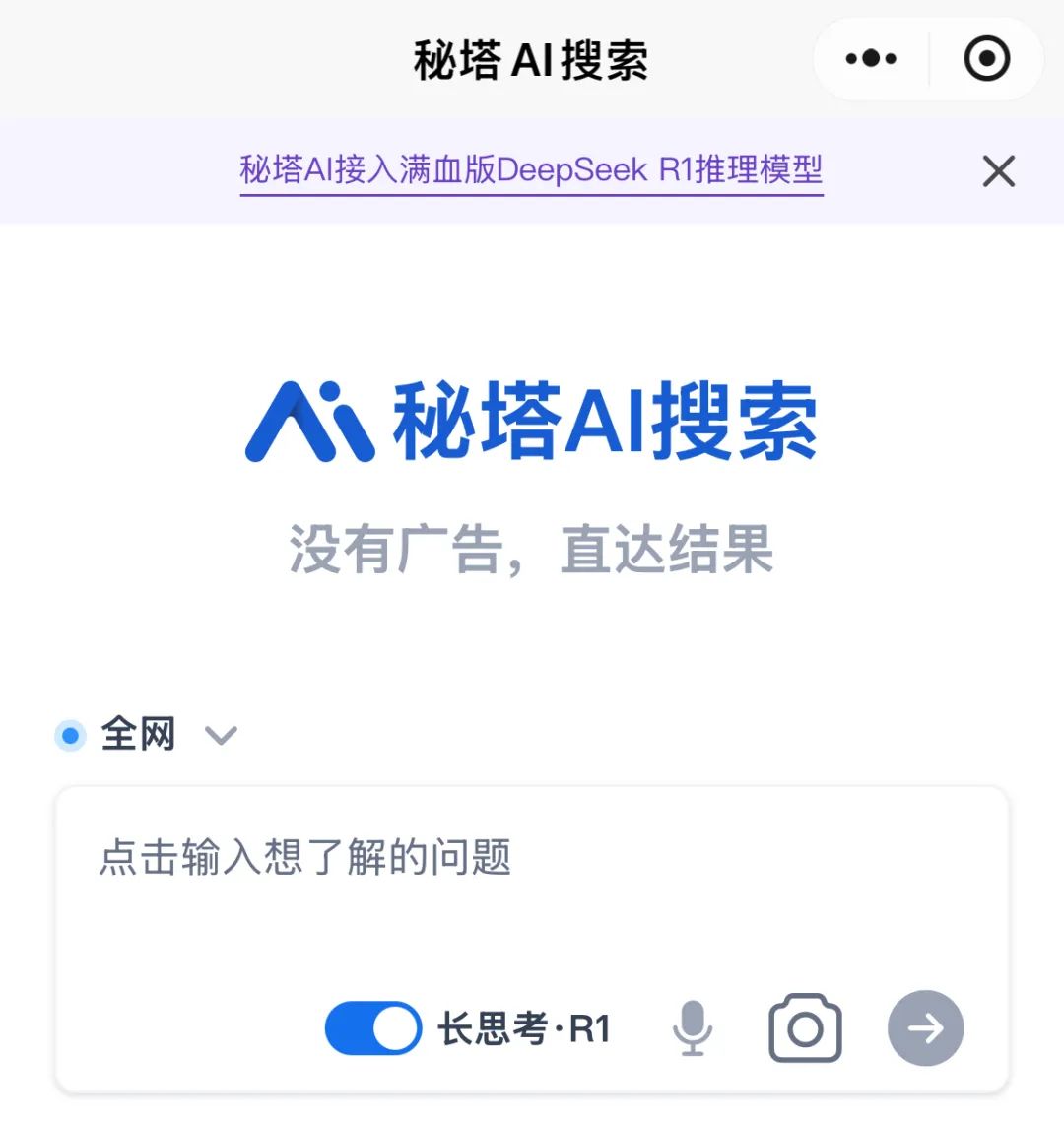Screen dimensions: 1064x1123
Task: Expand the 全网 search scope dropdown
Action: click(219, 735)
